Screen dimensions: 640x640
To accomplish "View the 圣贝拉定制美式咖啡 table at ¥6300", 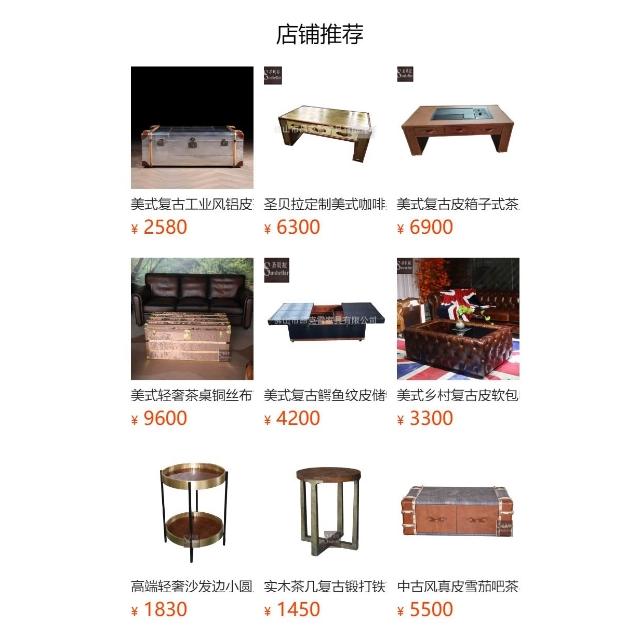I will pyautogui.click(x=325, y=128).
